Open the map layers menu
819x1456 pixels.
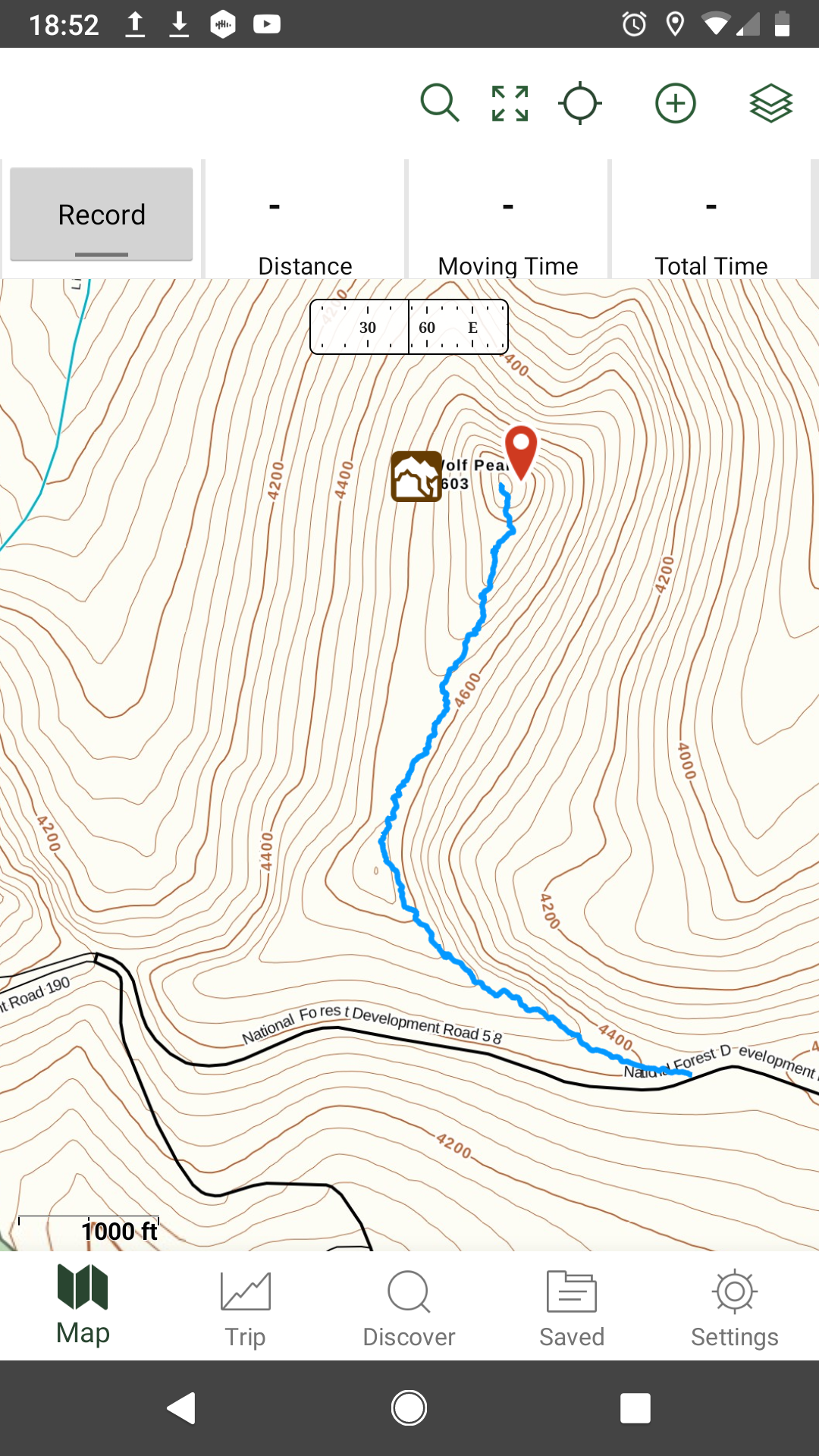(x=770, y=103)
